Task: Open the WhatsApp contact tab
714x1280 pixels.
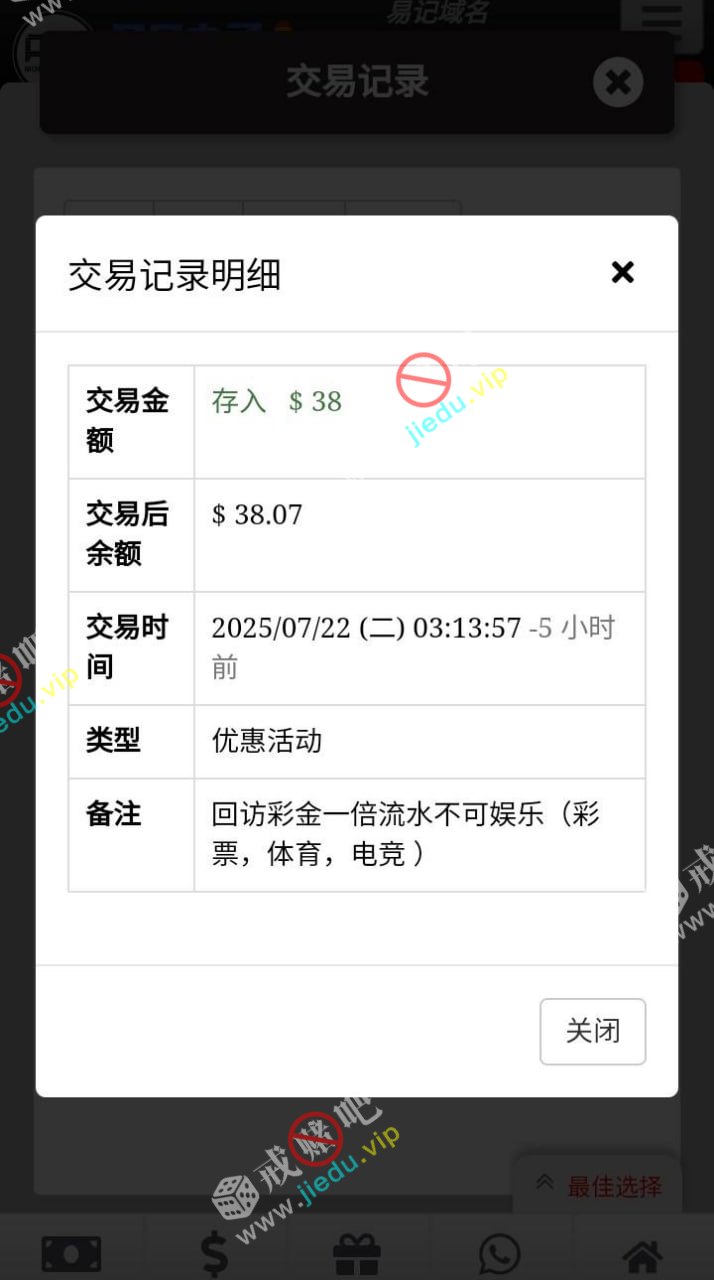Action: pos(499,1253)
